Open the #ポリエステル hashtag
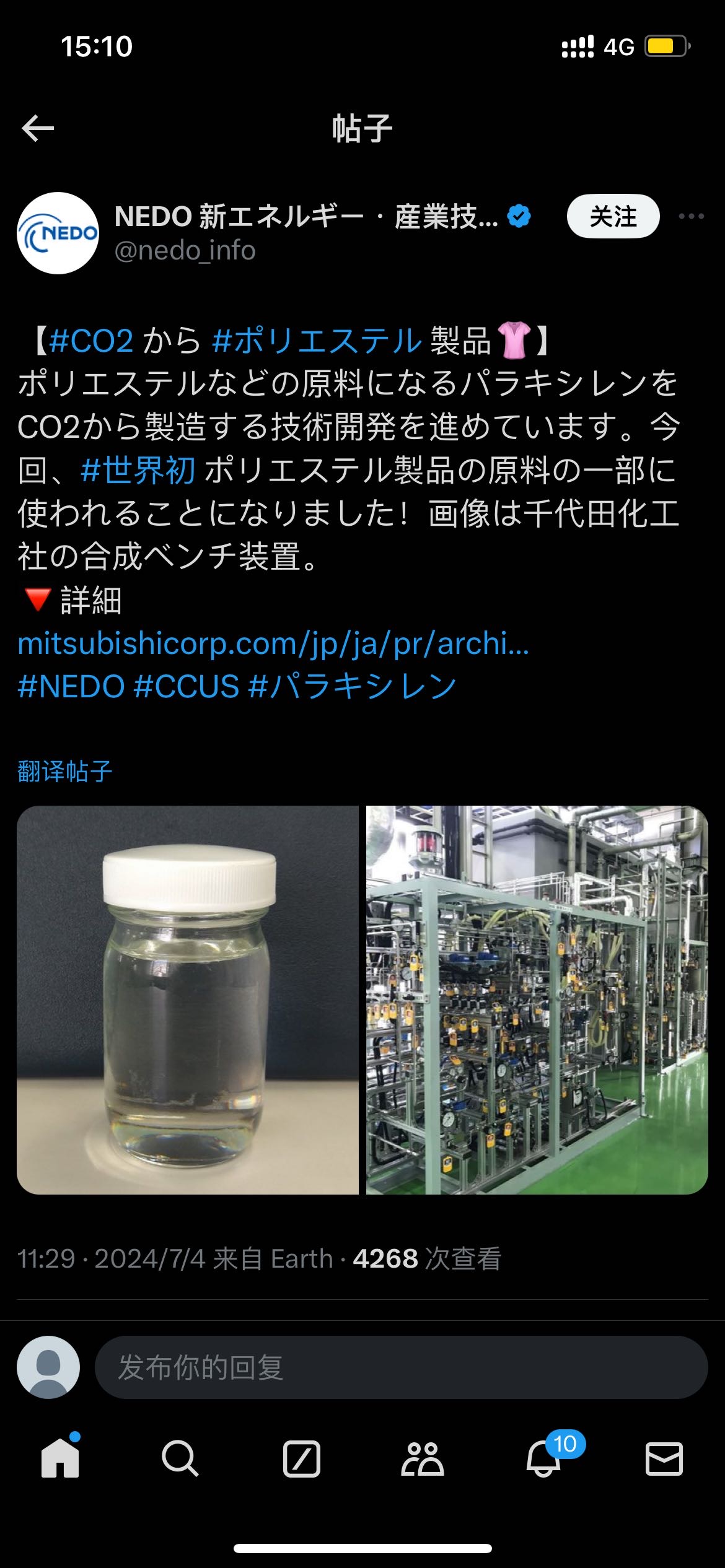 coord(317,341)
